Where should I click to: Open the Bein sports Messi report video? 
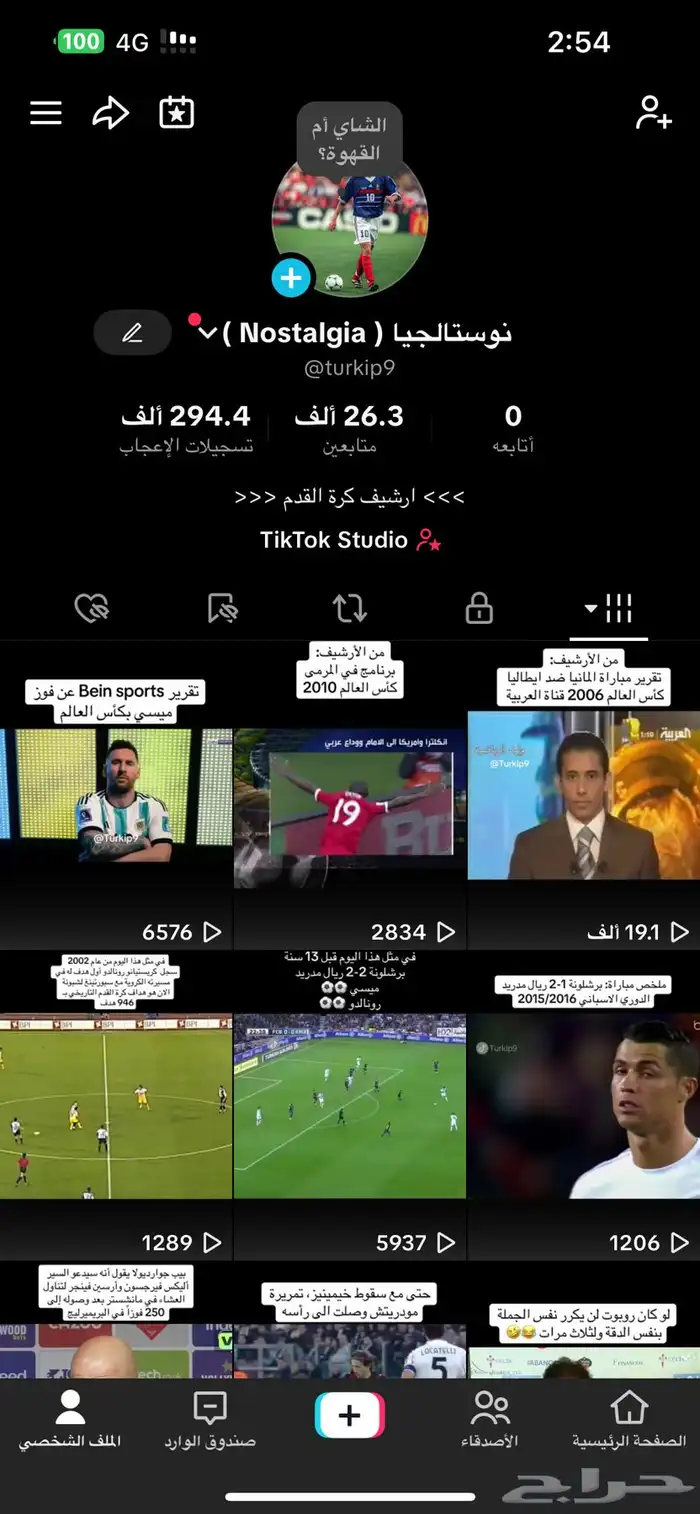(116, 800)
